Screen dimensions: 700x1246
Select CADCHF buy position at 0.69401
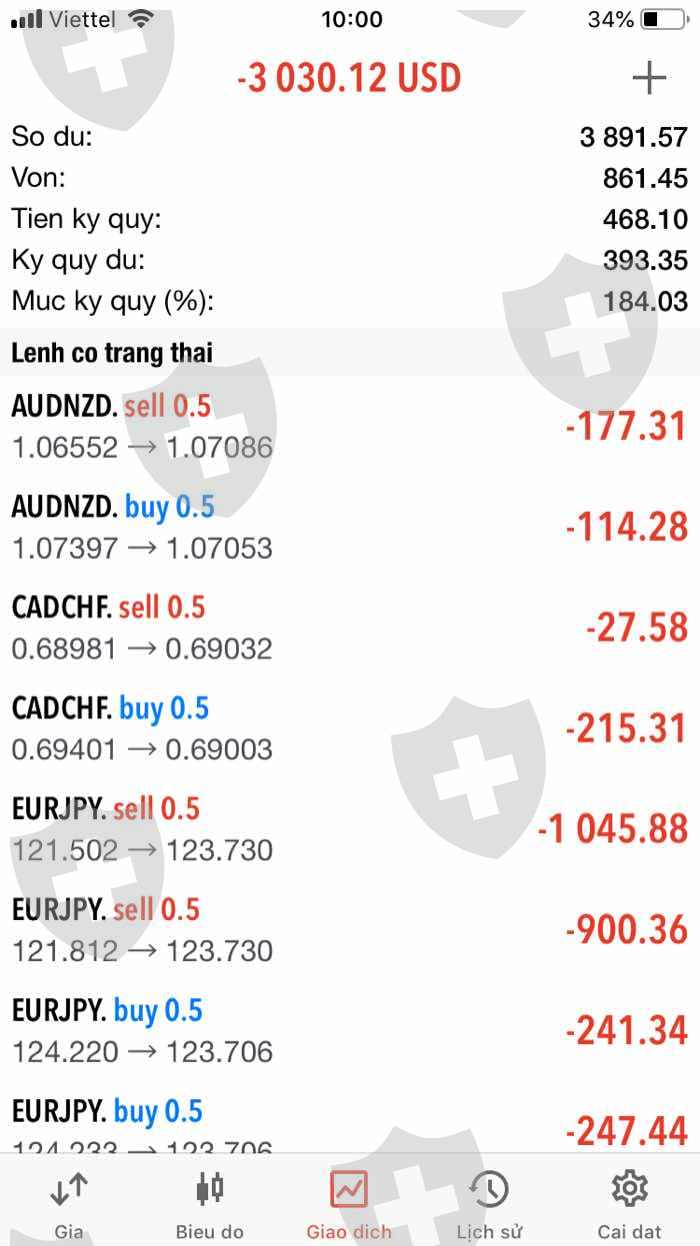[350, 729]
